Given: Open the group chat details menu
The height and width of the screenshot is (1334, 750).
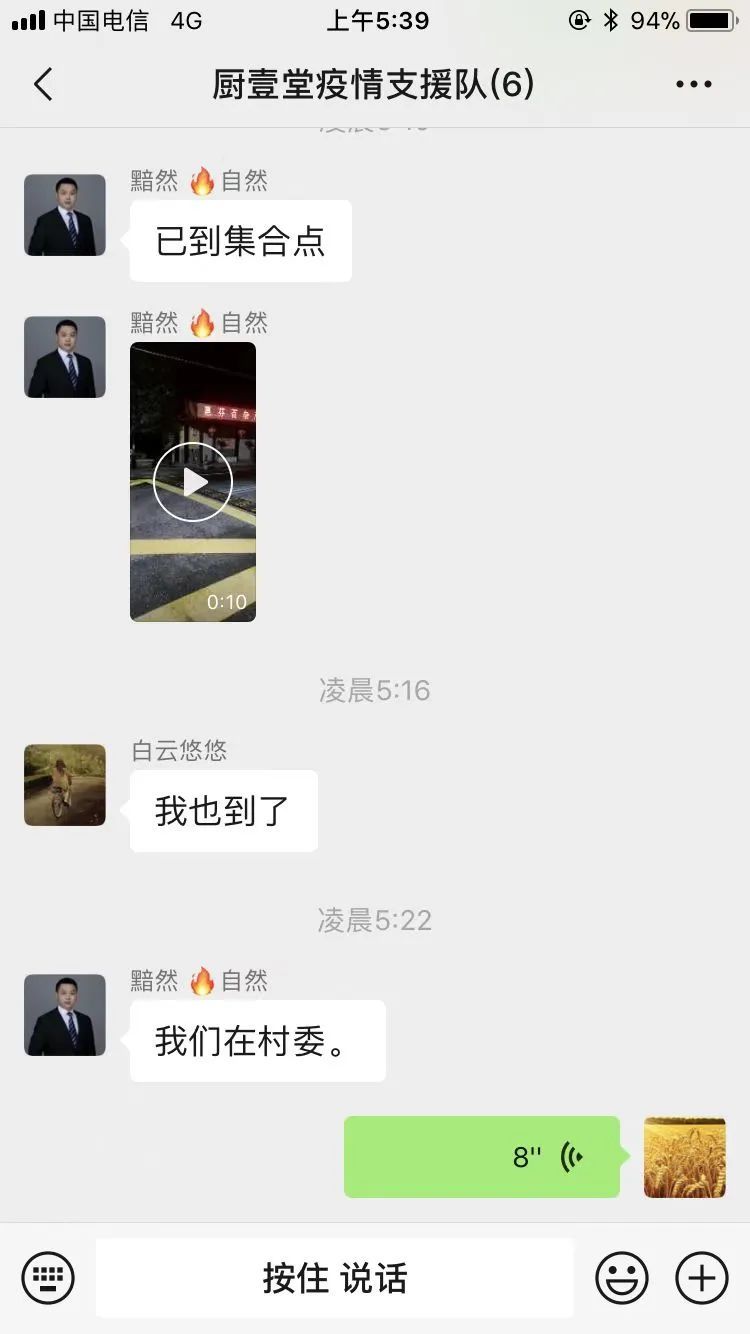Looking at the screenshot, I should tap(693, 85).
